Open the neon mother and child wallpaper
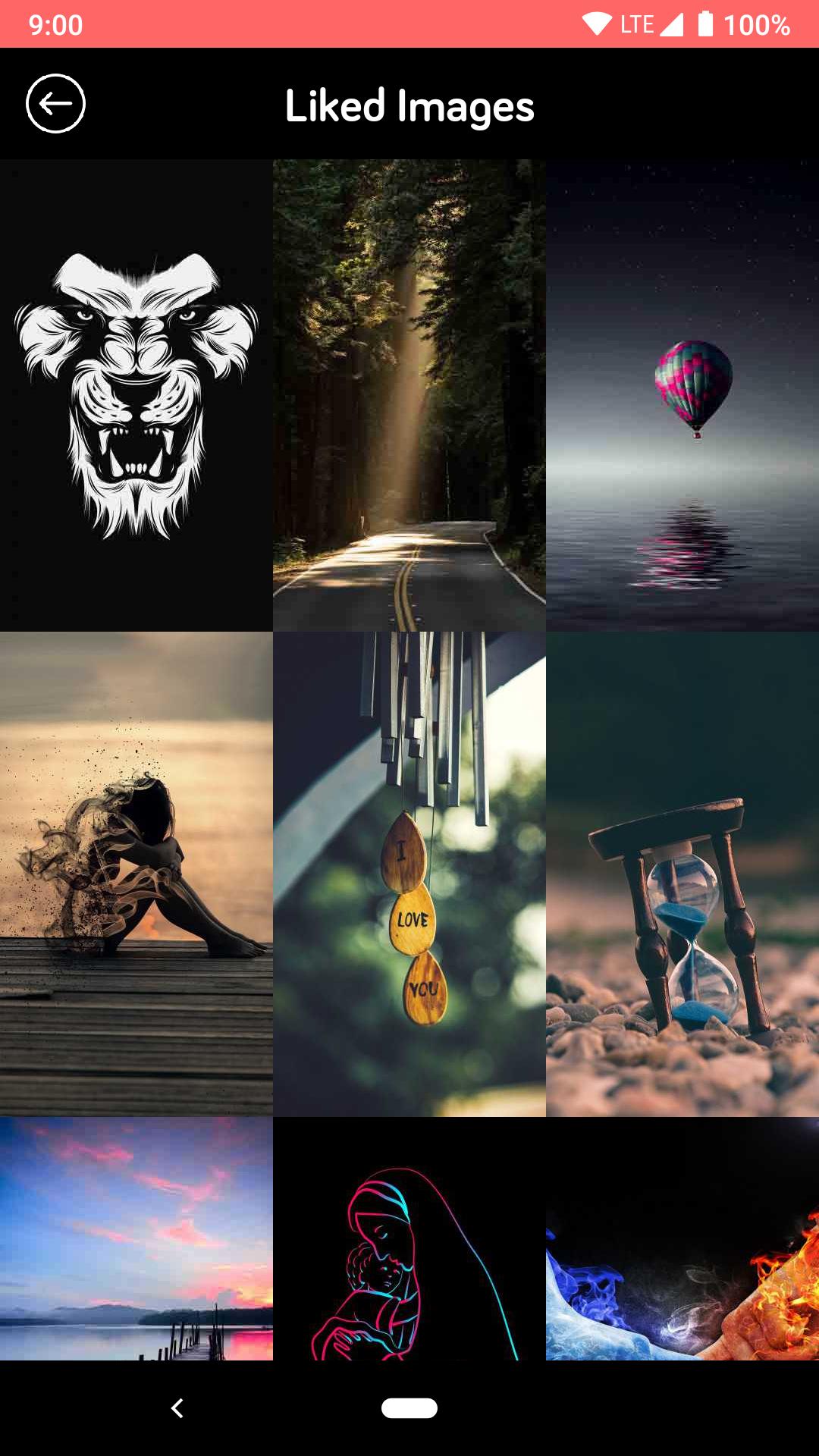 click(409, 1238)
